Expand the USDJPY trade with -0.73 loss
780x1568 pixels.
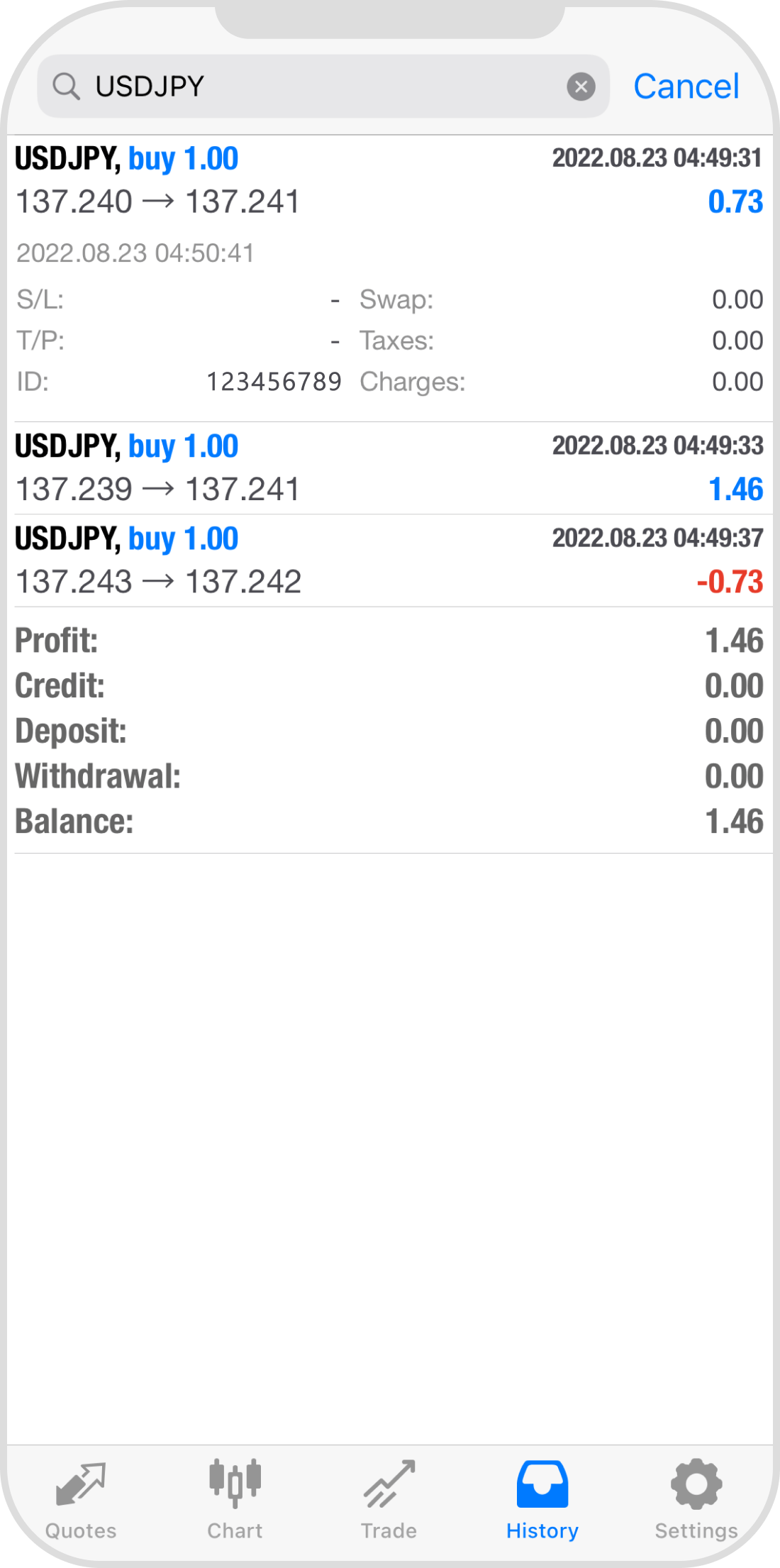(x=389, y=561)
